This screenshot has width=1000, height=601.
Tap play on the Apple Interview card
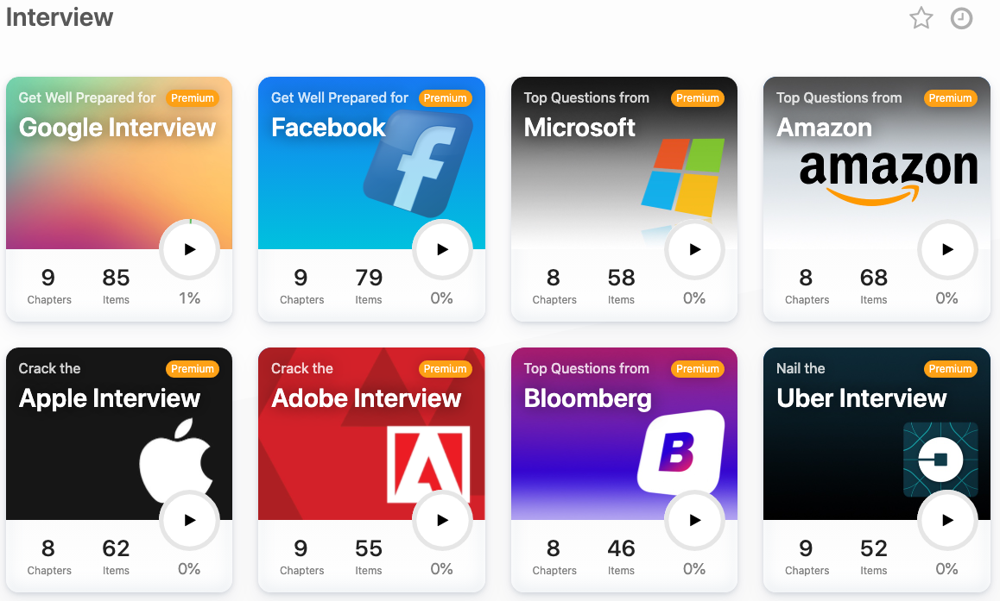[x=190, y=520]
